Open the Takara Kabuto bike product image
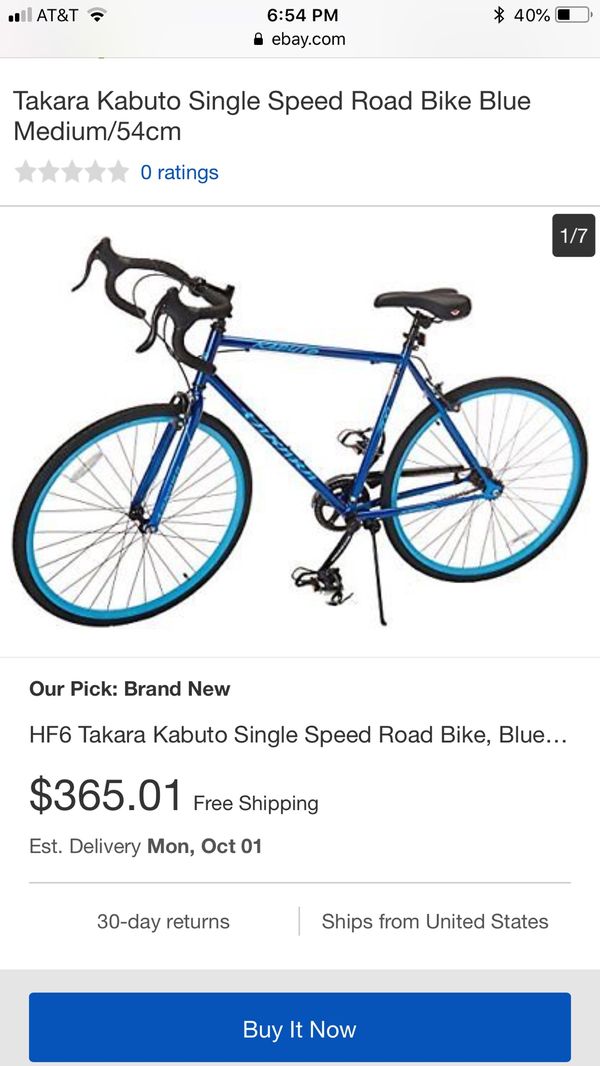The width and height of the screenshot is (600, 1066). click(x=300, y=430)
